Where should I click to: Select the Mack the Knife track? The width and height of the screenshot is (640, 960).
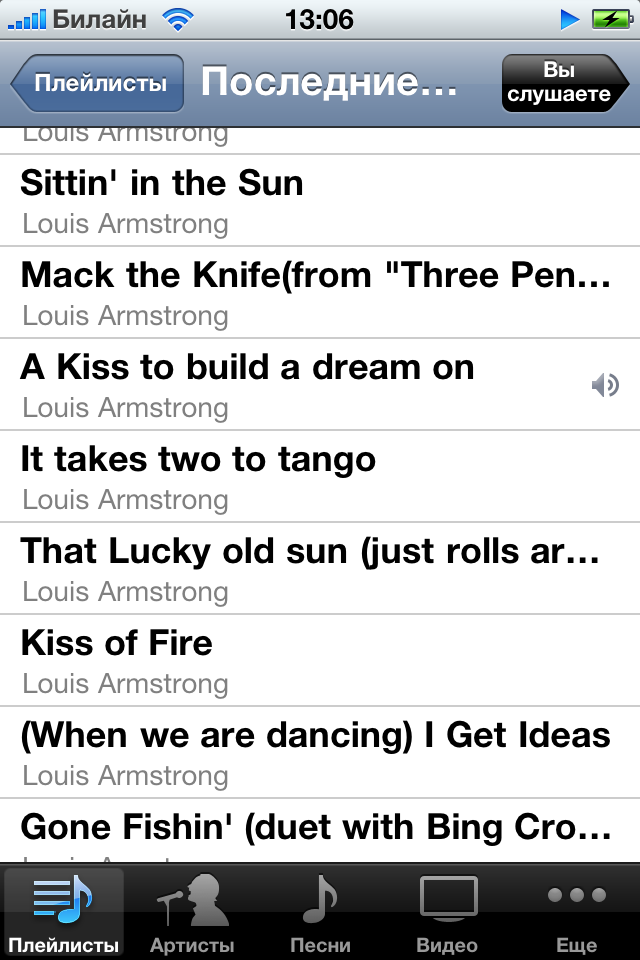(x=320, y=292)
